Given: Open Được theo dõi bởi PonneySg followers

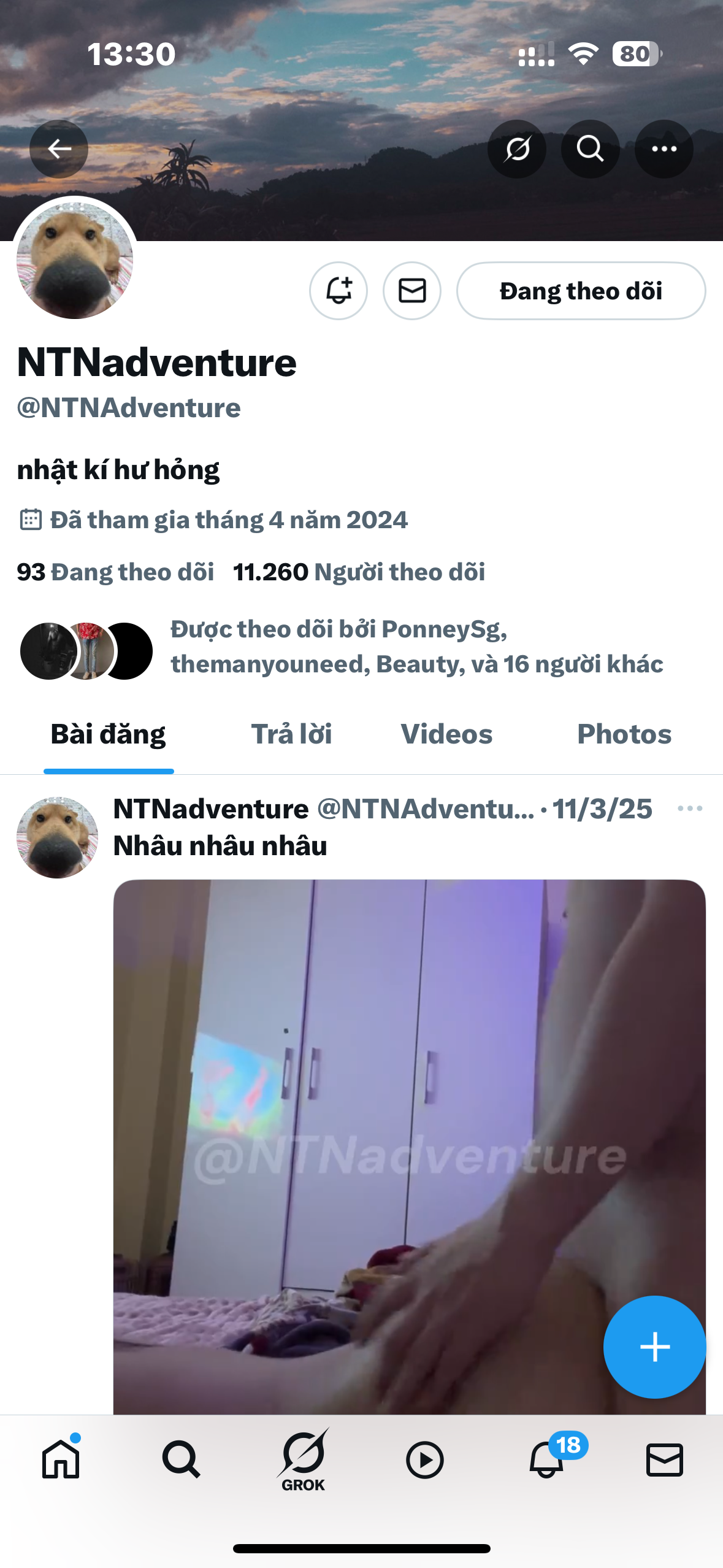Looking at the screenshot, I should (416, 647).
